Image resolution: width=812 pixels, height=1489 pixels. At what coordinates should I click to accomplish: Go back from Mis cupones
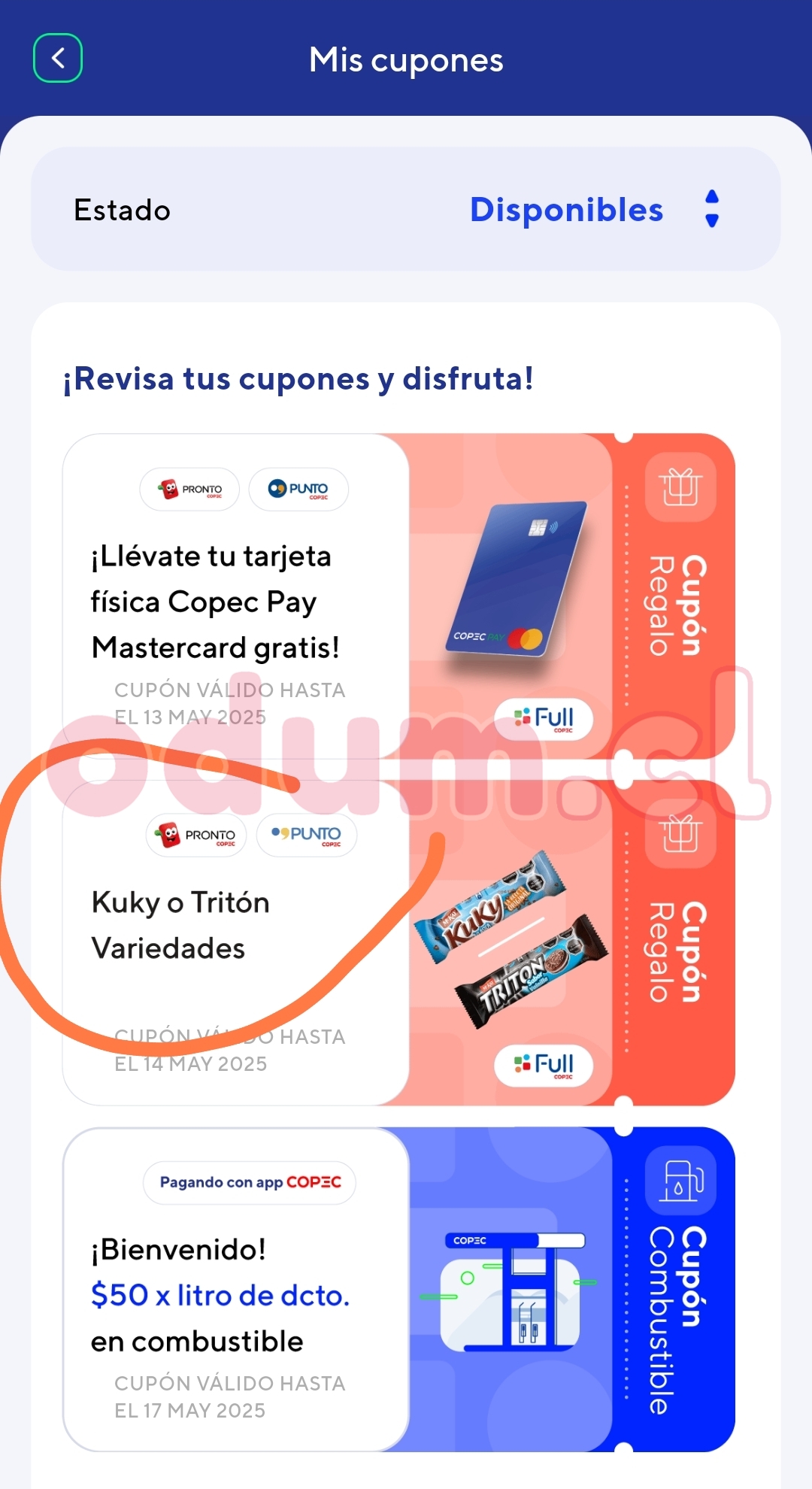click(x=58, y=58)
